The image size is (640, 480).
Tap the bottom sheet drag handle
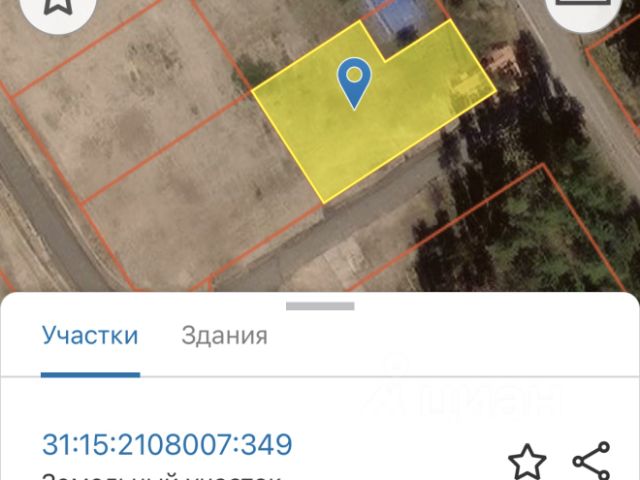pos(320,306)
